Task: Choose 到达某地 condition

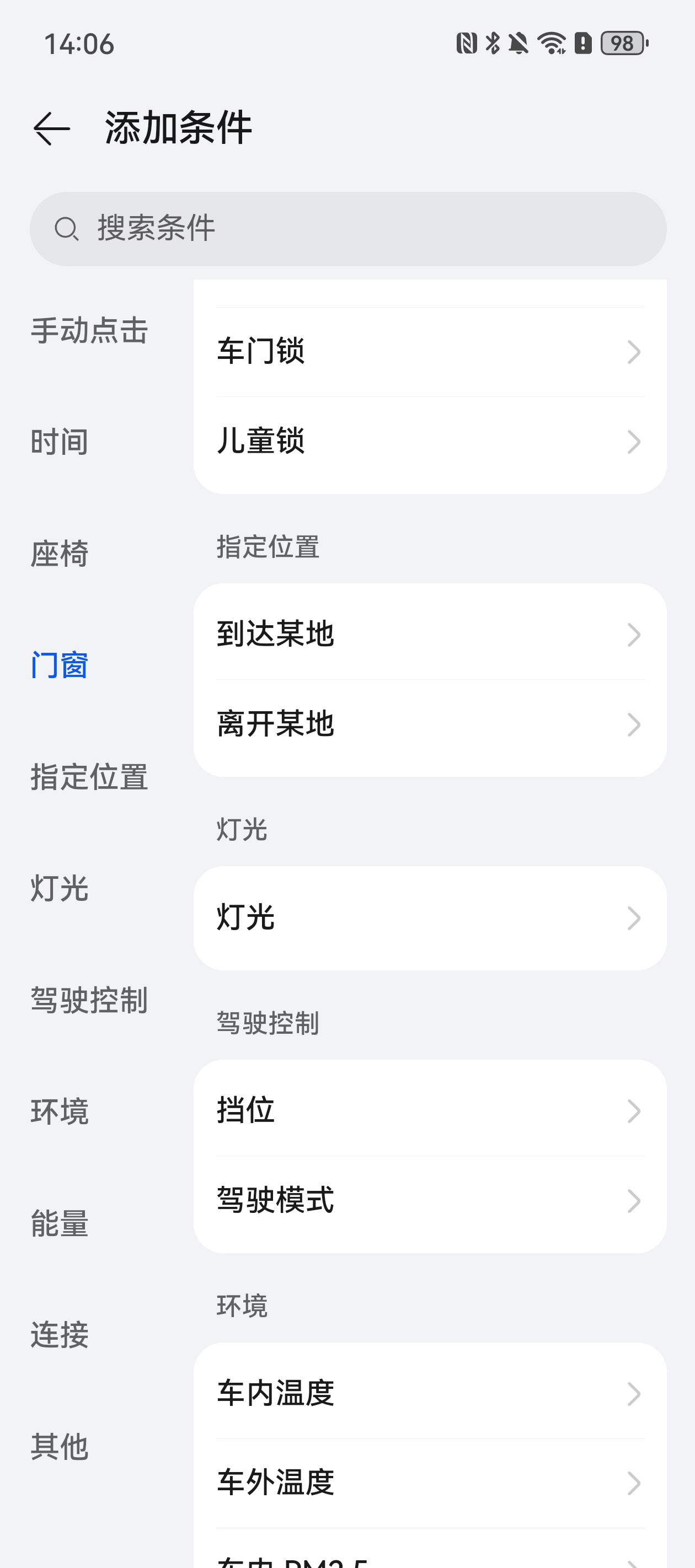Action: [430, 634]
